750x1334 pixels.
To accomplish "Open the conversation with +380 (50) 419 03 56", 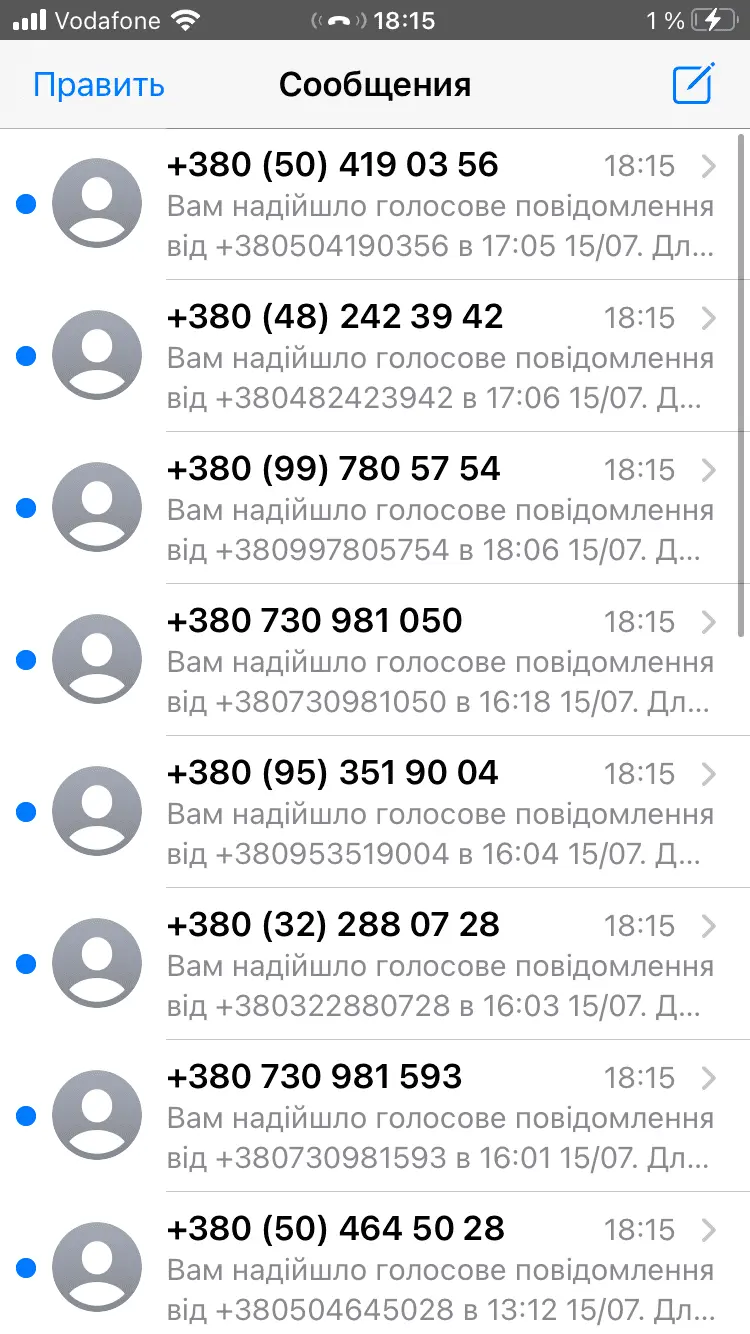I will pos(440,204).
